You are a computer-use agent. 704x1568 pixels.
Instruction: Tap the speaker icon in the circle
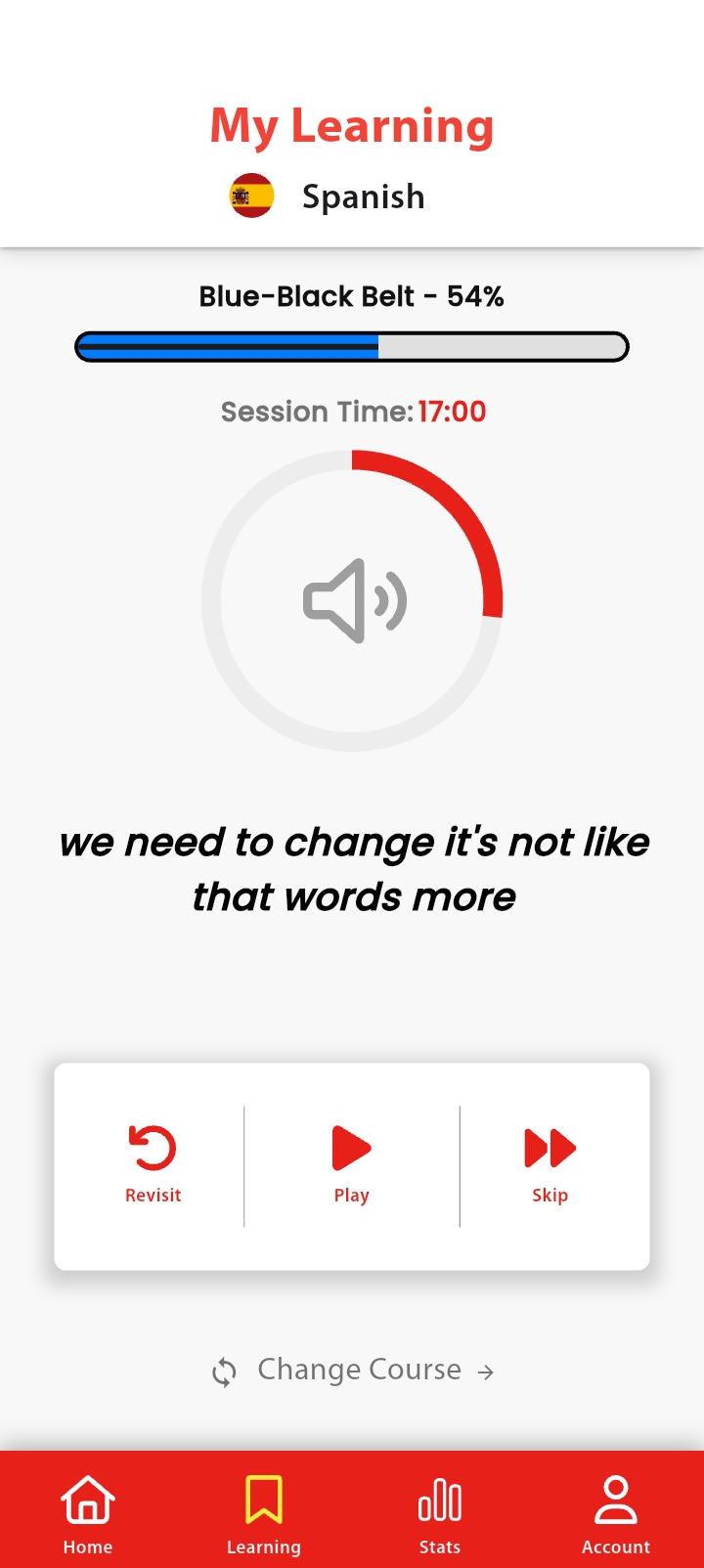click(353, 601)
